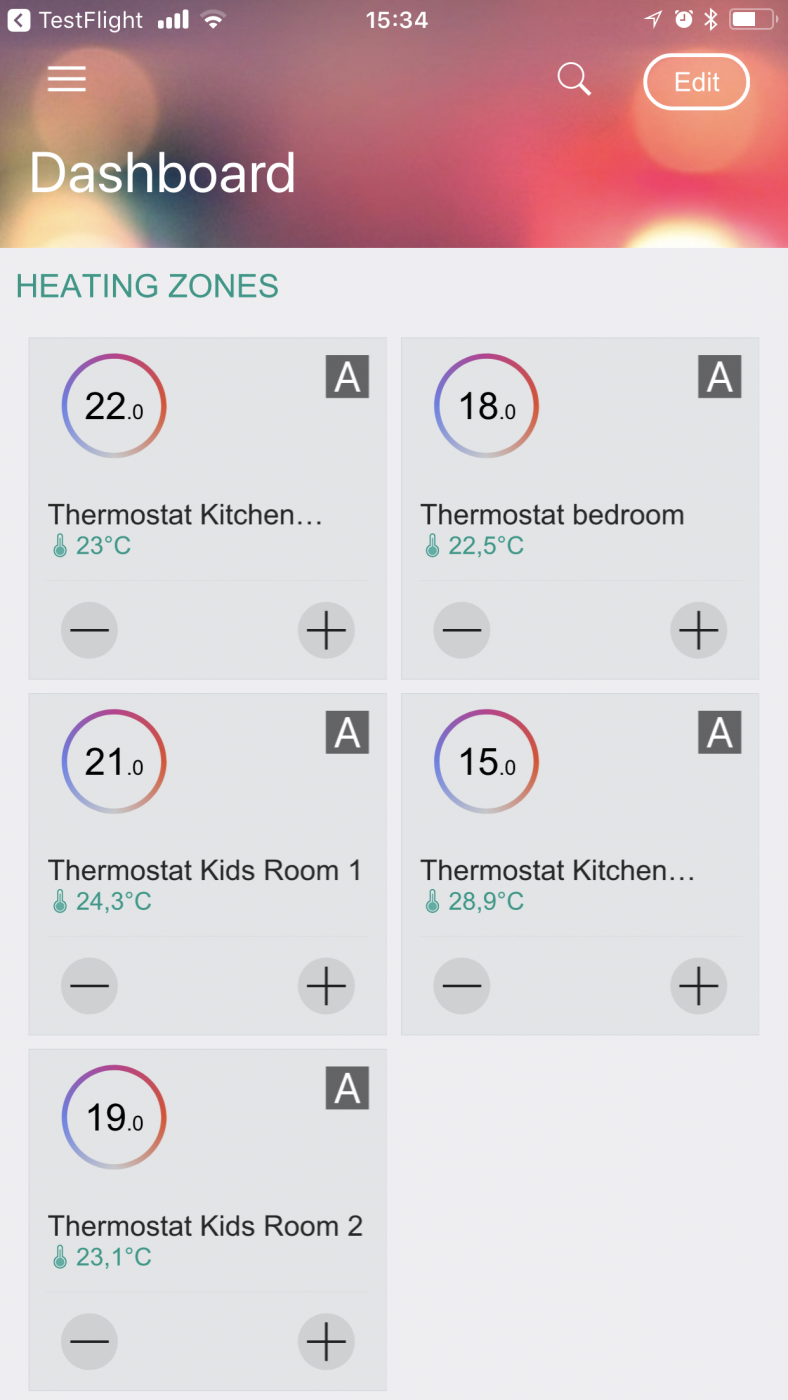
Task: Tap minus on Kitchen thermostat showing 28,9°C
Action: click(462, 987)
